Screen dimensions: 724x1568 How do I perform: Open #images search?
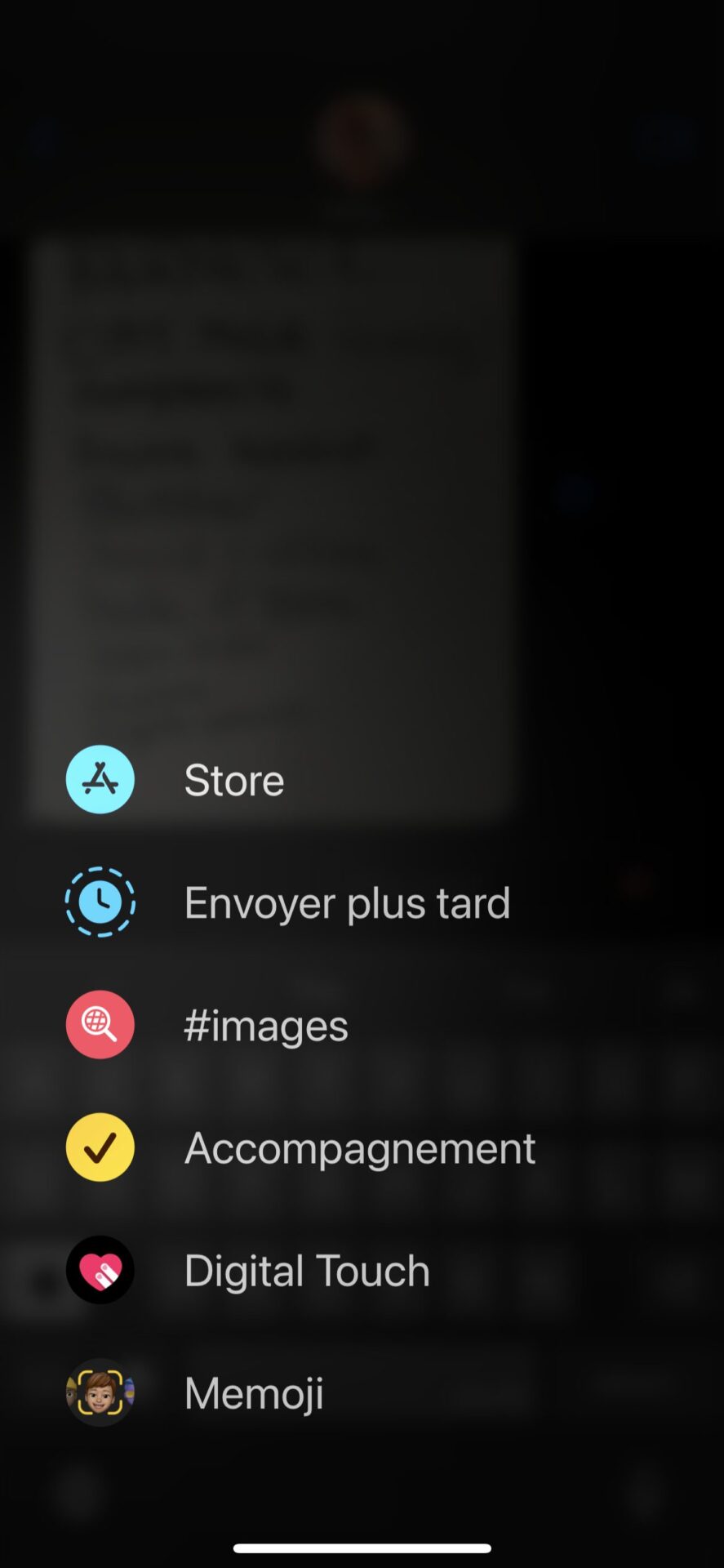click(265, 1025)
